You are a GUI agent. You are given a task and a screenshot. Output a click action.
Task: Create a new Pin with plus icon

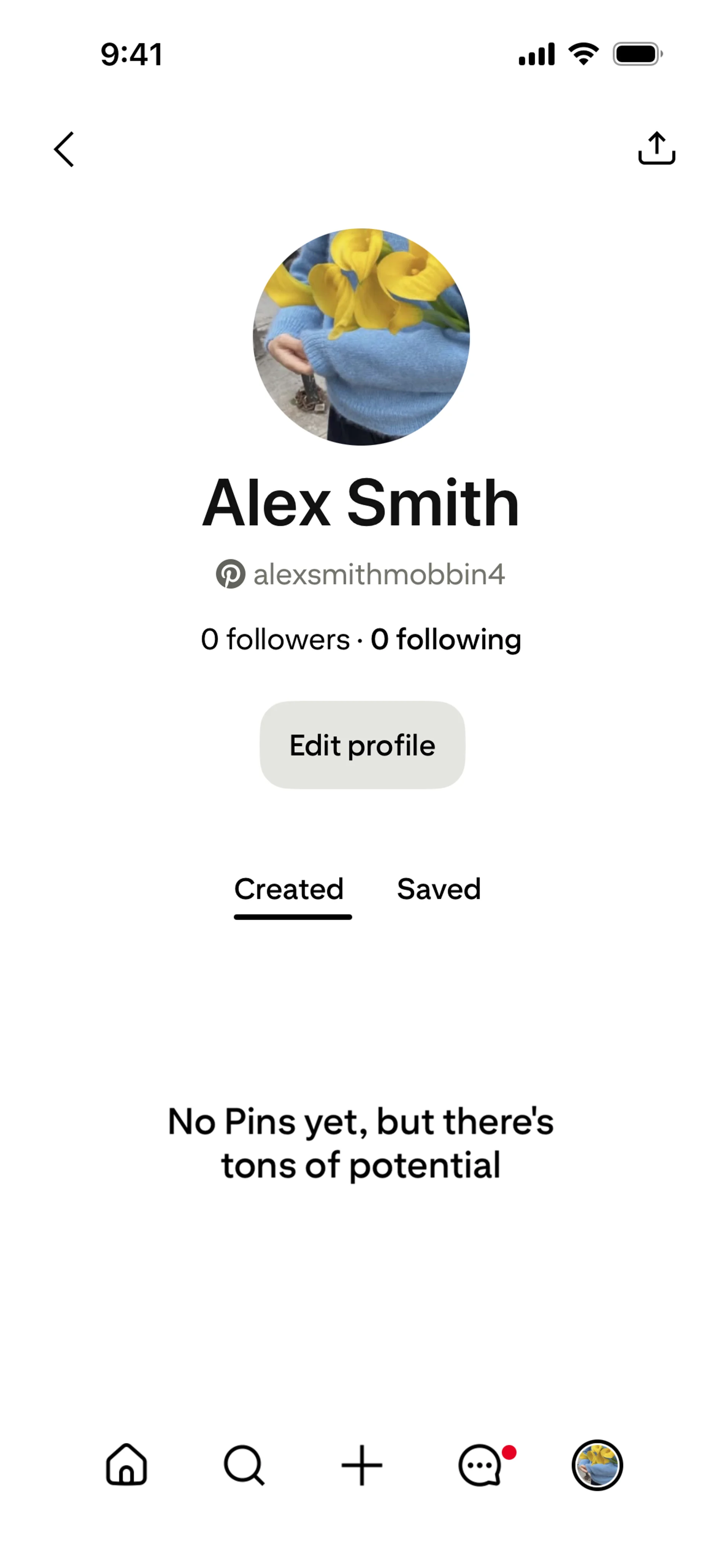(x=361, y=1465)
